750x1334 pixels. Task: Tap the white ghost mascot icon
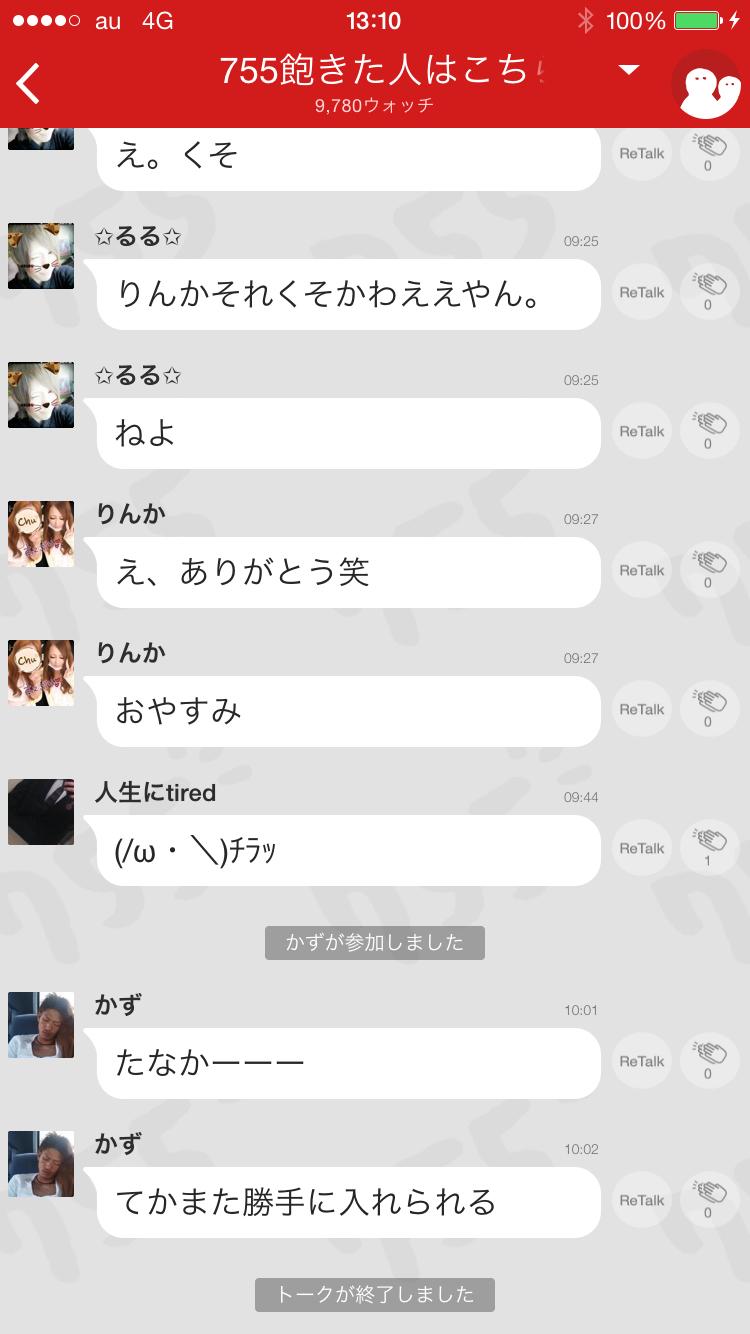pyautogui.click(x=709, y=84)
